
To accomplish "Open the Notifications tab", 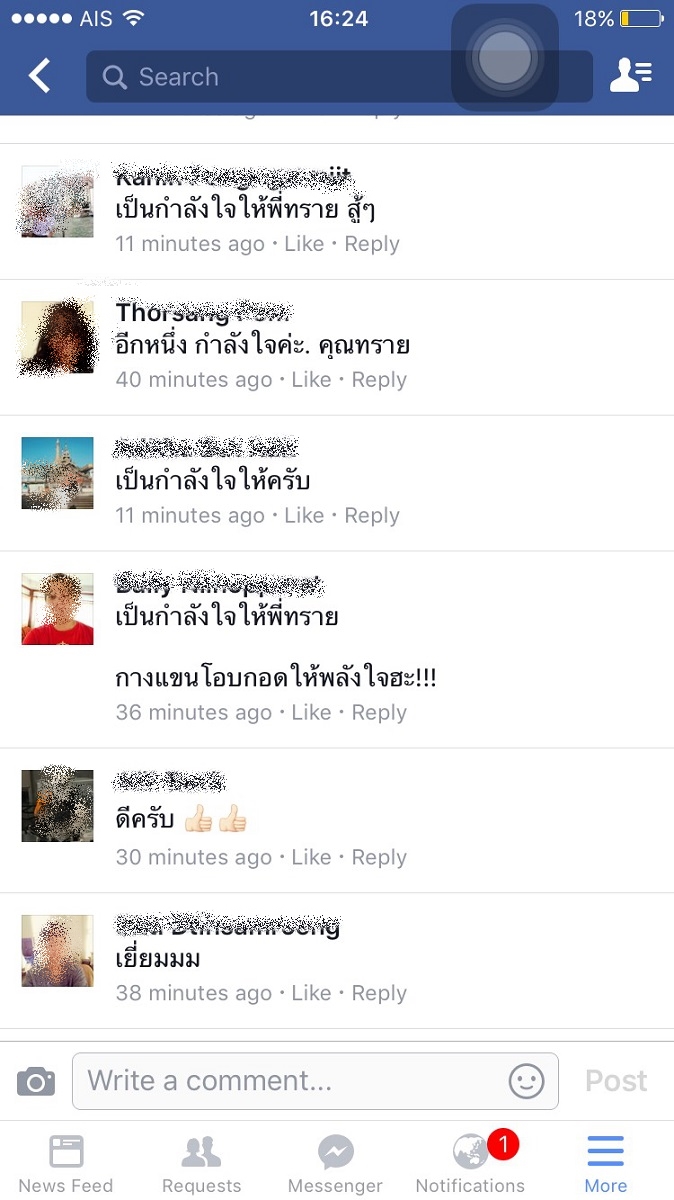I will (470, 1164).
